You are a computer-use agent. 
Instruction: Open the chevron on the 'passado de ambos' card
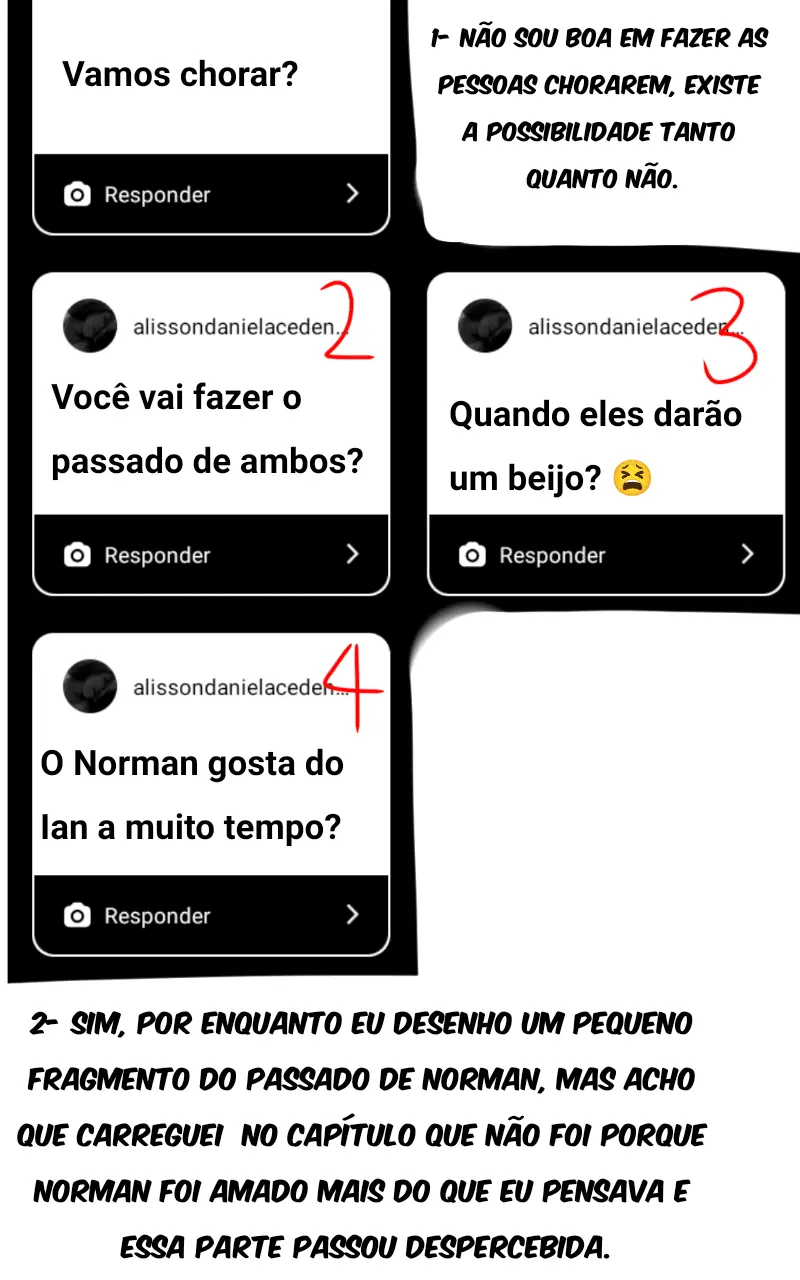tap(352, 554)
